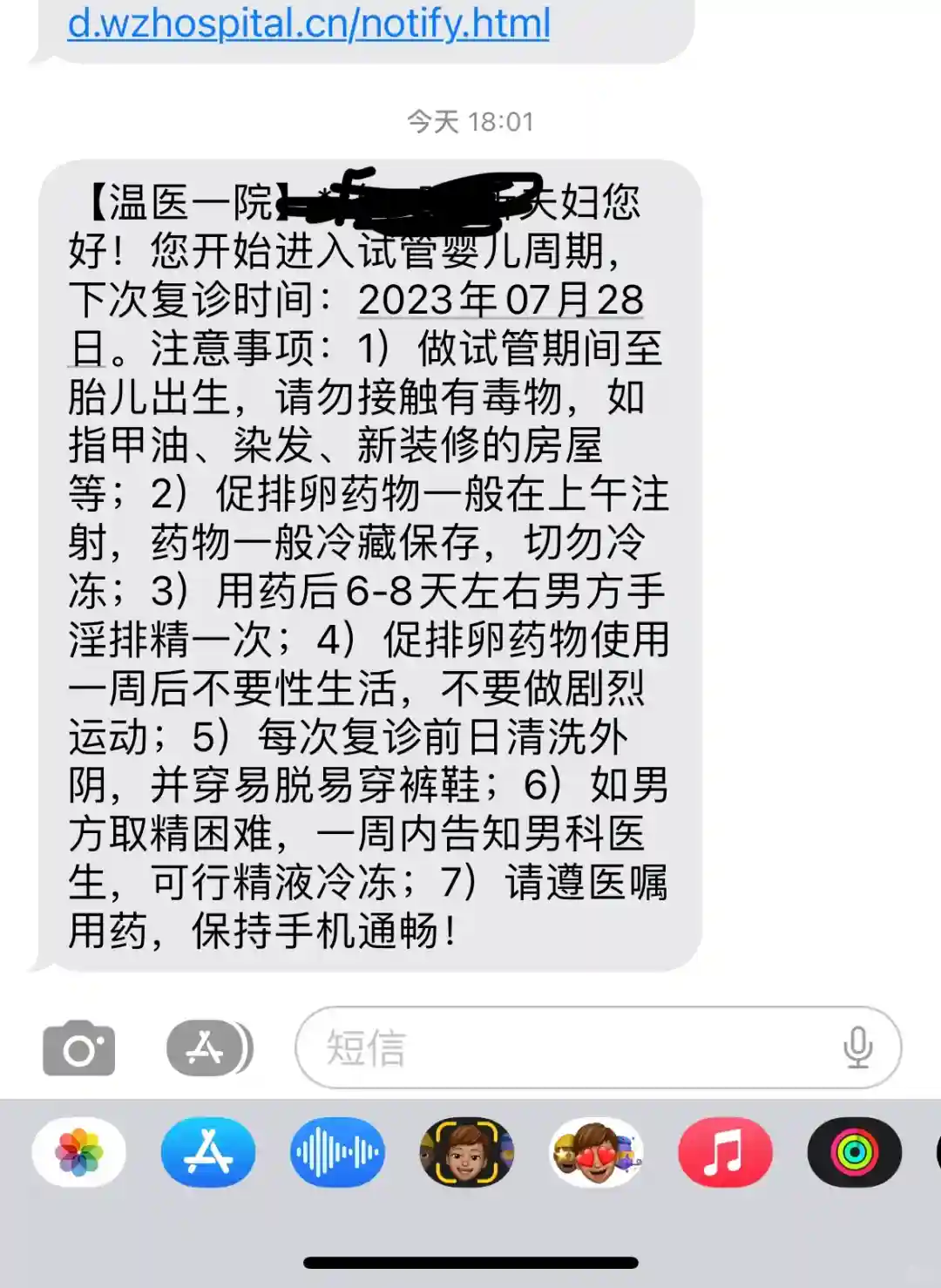
Task: Open the Fitness activity rings app
Action: [855, 1152]
